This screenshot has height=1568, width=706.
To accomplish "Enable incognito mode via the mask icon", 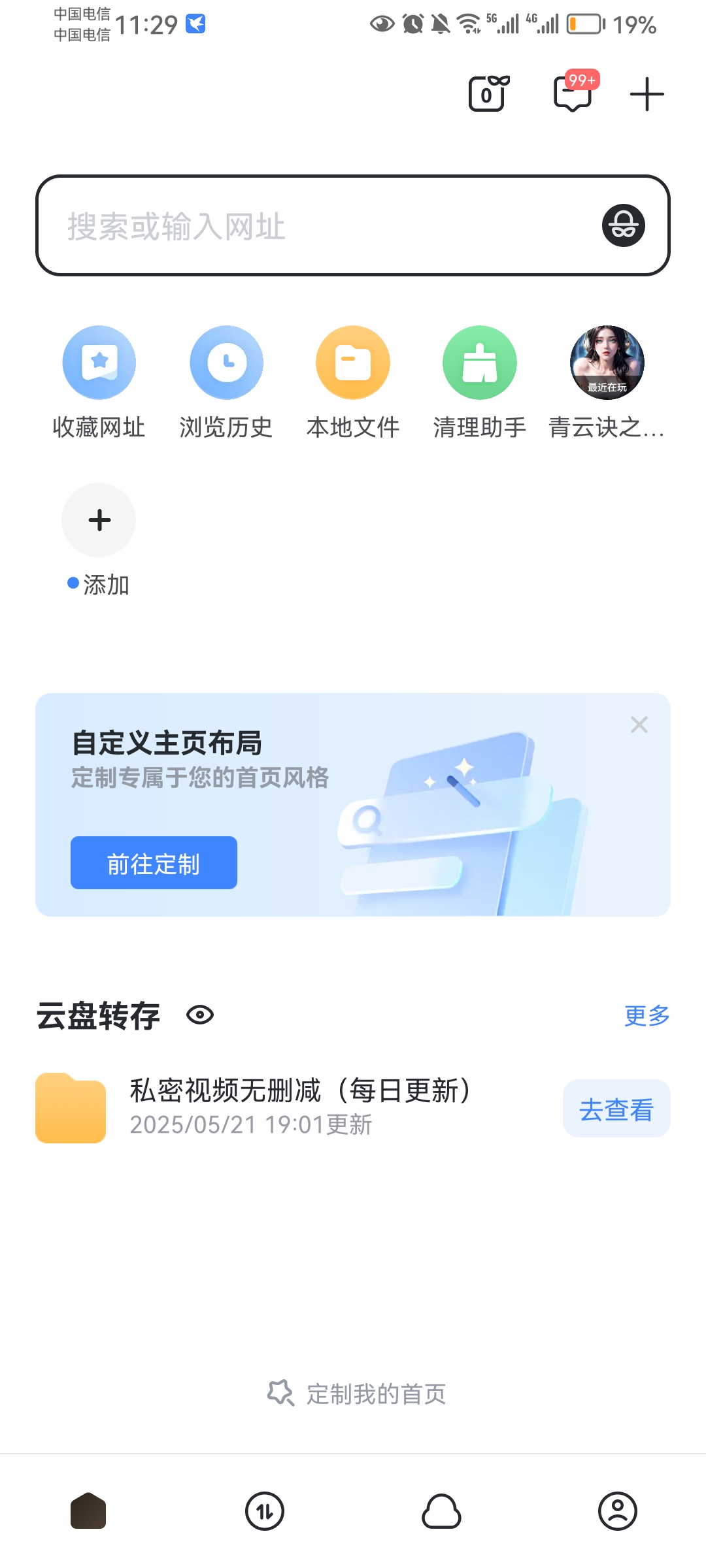I will pos(622,225).
